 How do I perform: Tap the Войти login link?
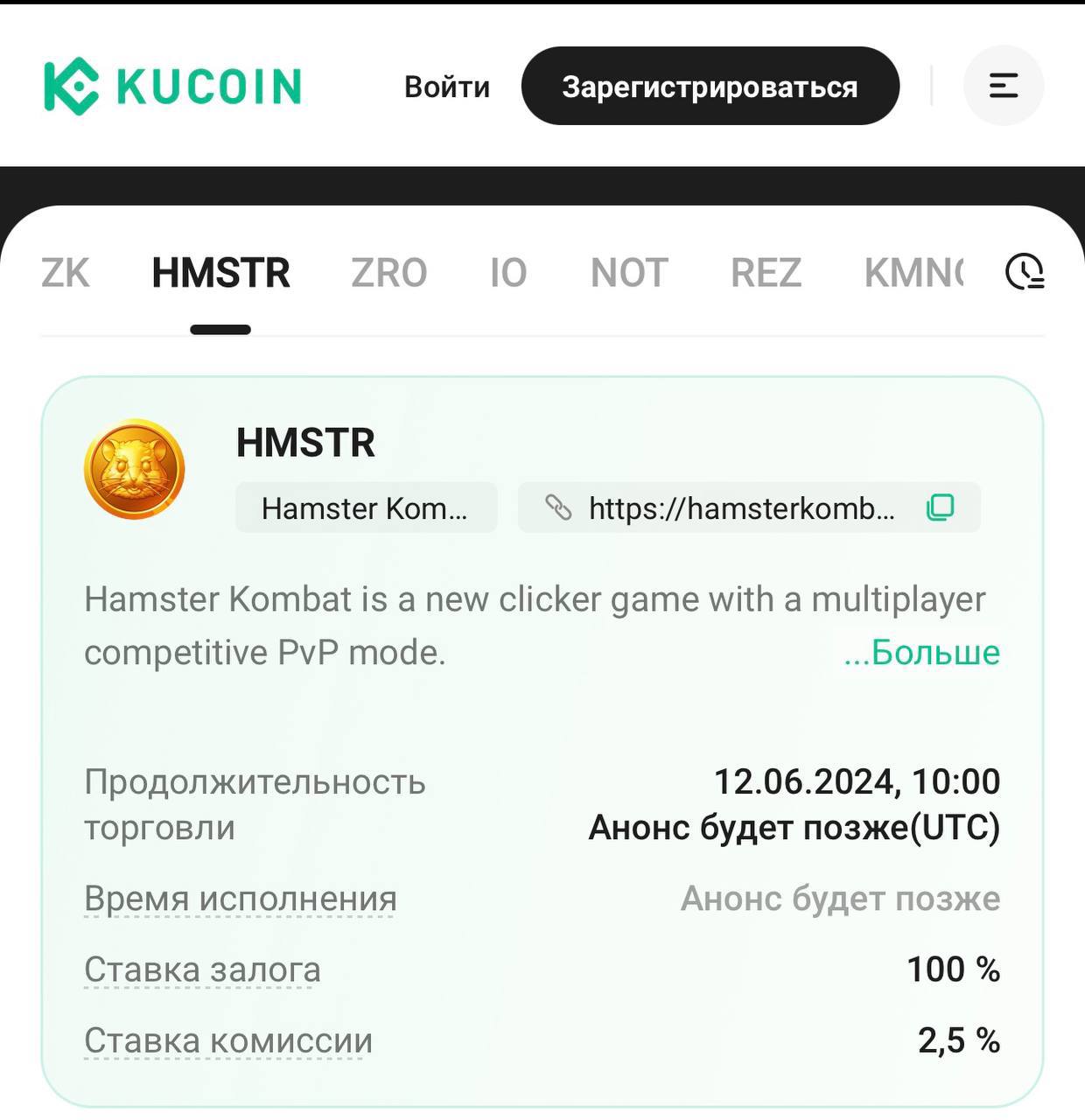pos(446,87)
